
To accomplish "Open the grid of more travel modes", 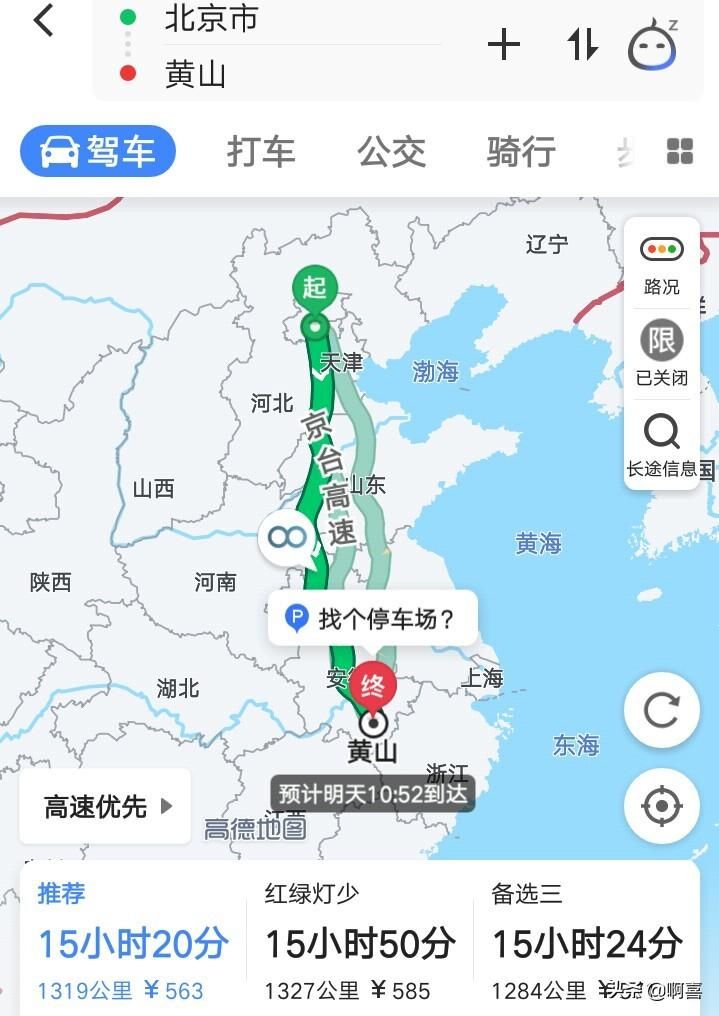I will tap(680, 152).
